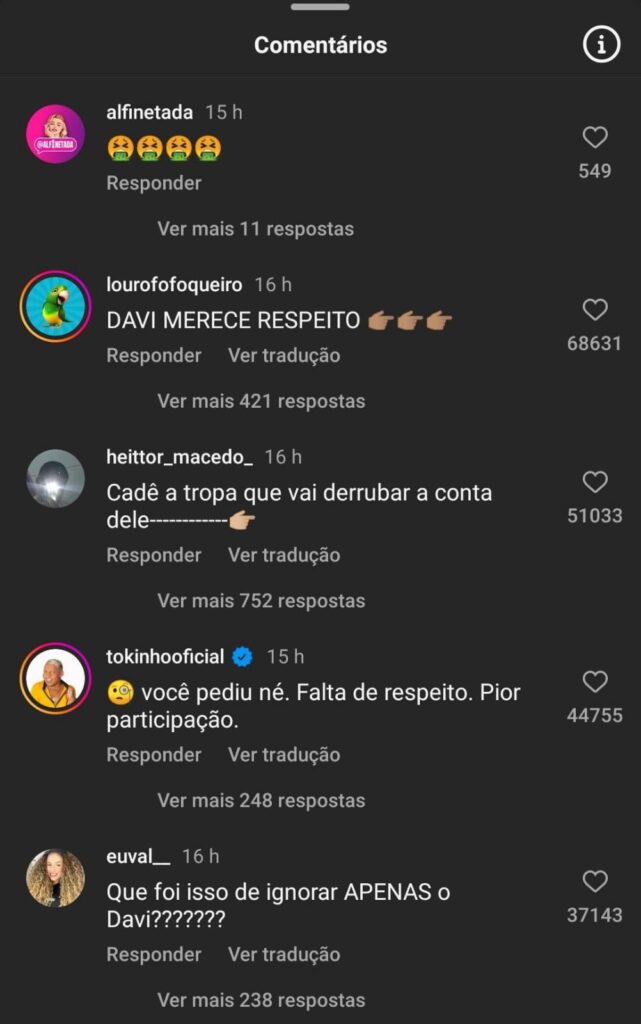Expand 11 more replies under alfinetada

pos(255,229)
